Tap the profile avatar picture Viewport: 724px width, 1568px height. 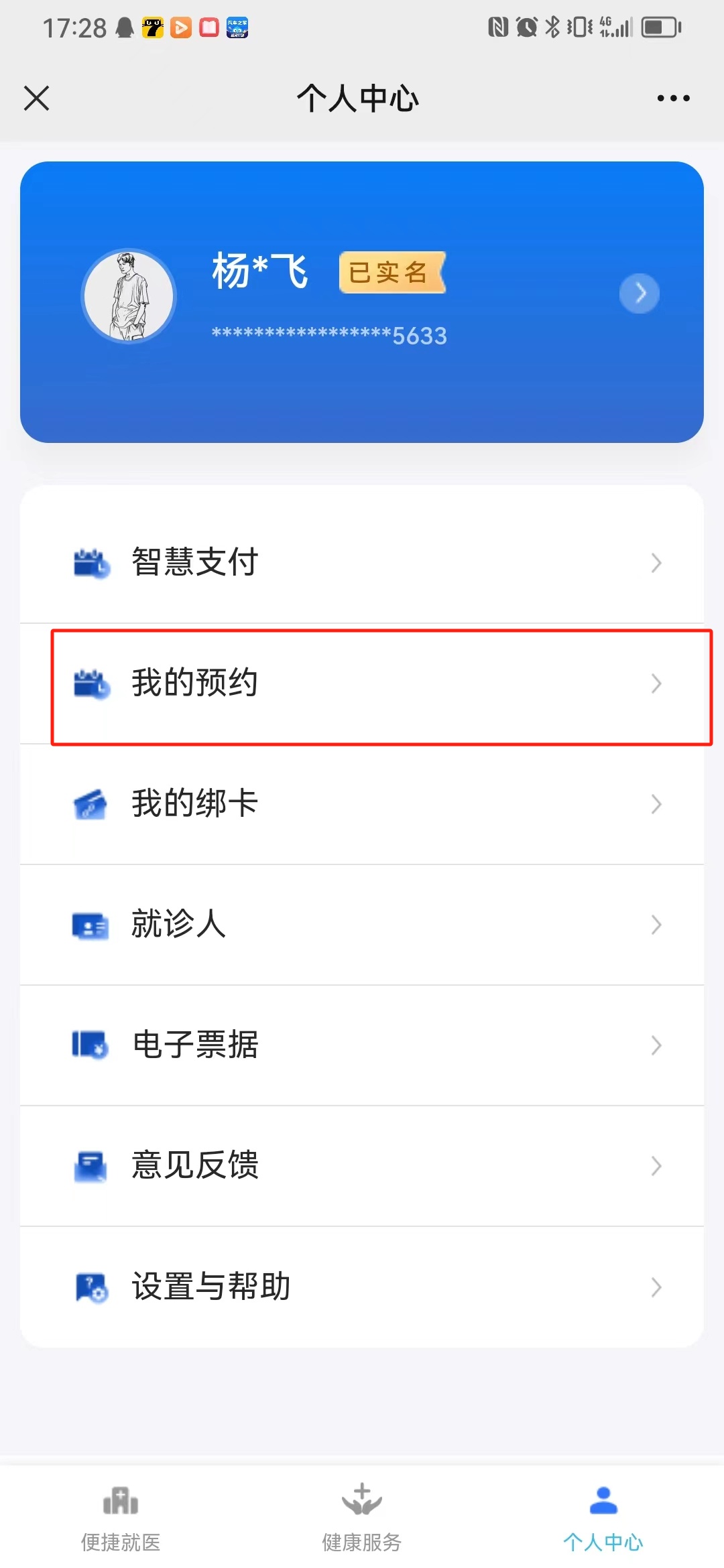[x=129, y=296]
